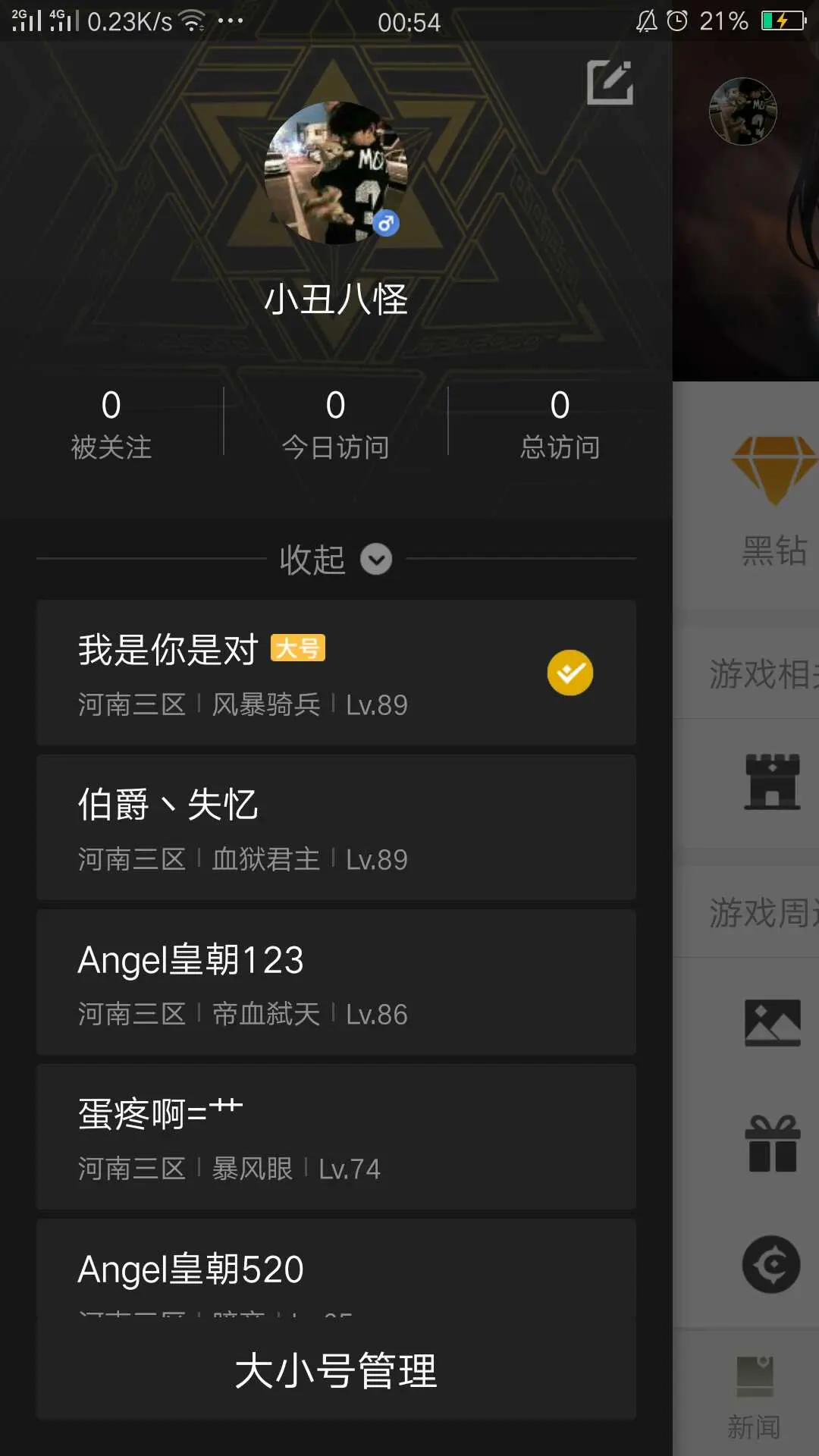819x1456 pixels.
Task: Open the edit profile icon
Action: (610, 83)
